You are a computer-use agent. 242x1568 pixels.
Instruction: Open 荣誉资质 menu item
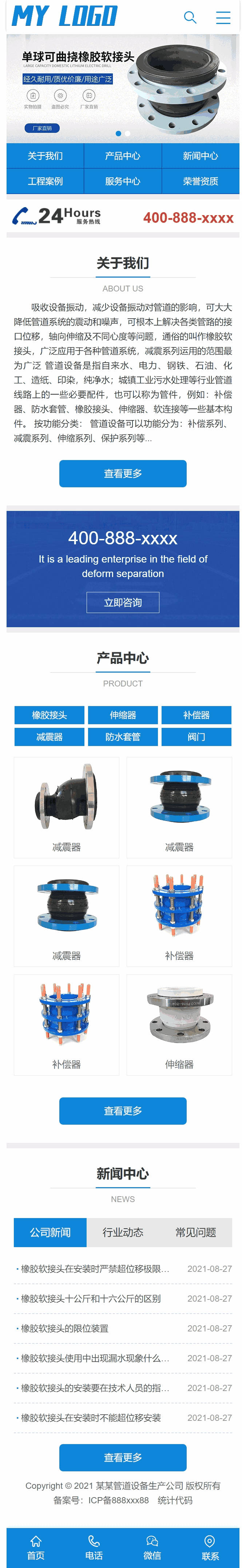[201, 181]
